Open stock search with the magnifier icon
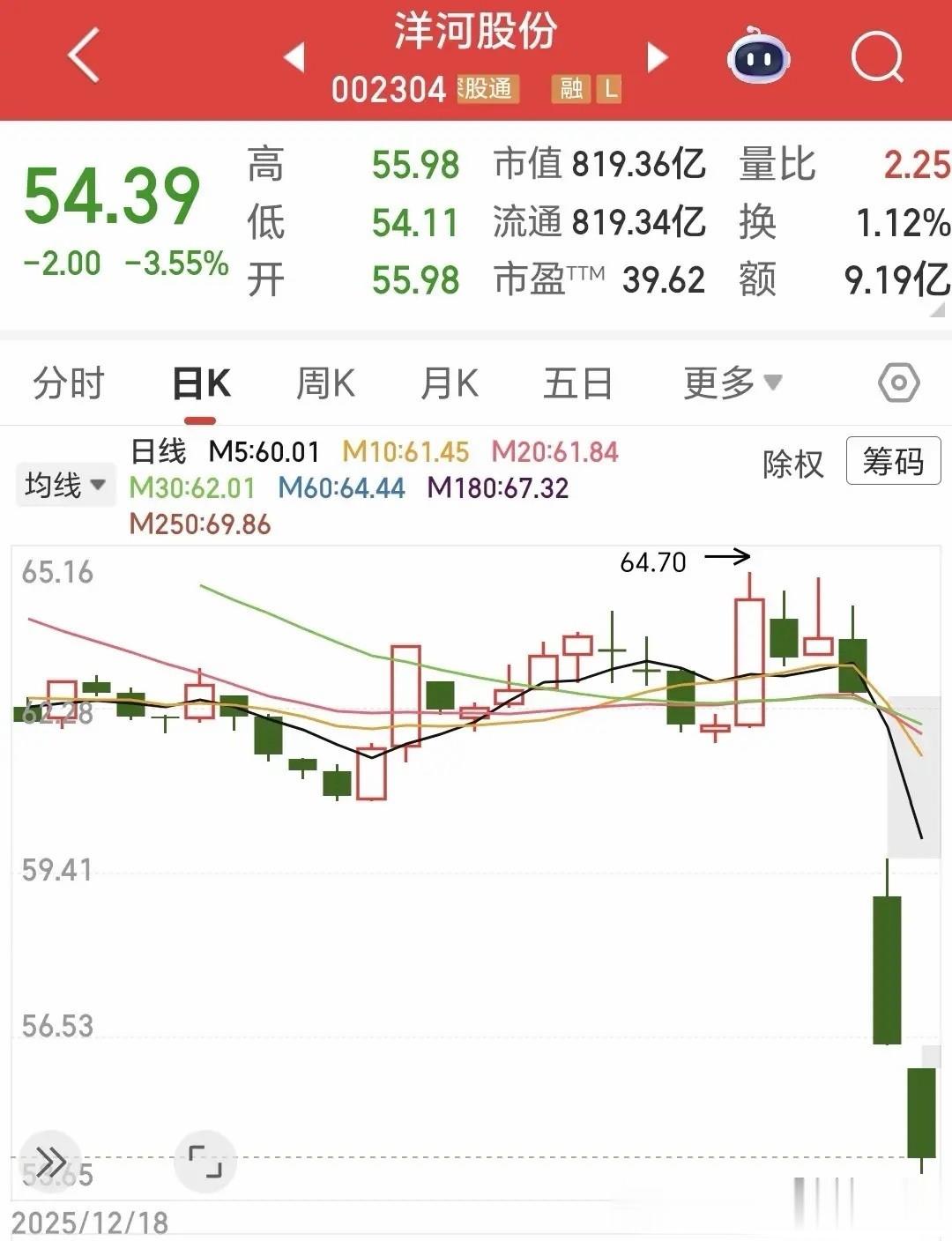This screenshot has width=952, height=1241. [x=875, y=55]
